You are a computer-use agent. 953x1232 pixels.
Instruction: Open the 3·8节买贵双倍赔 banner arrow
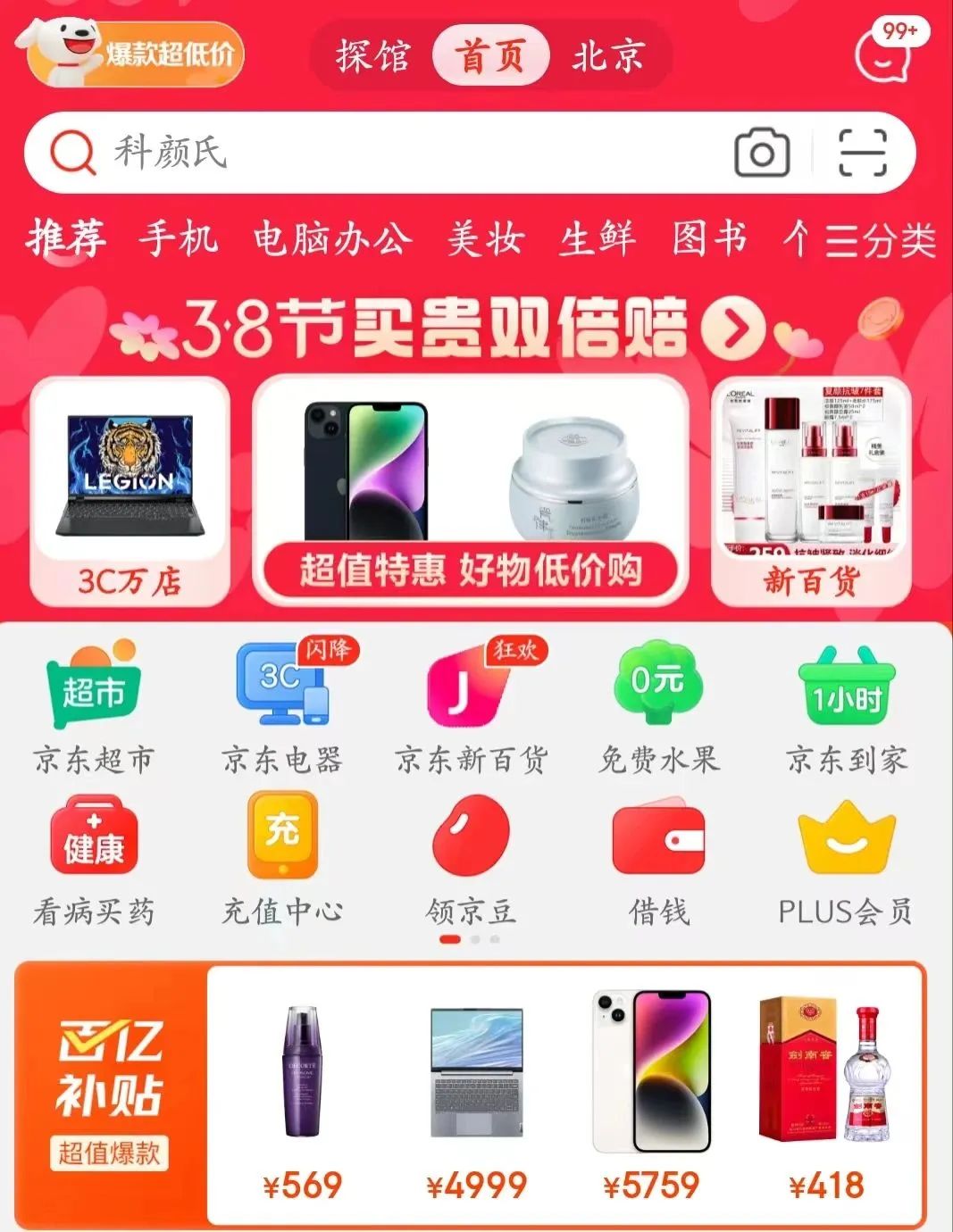(x=732, y=329)
